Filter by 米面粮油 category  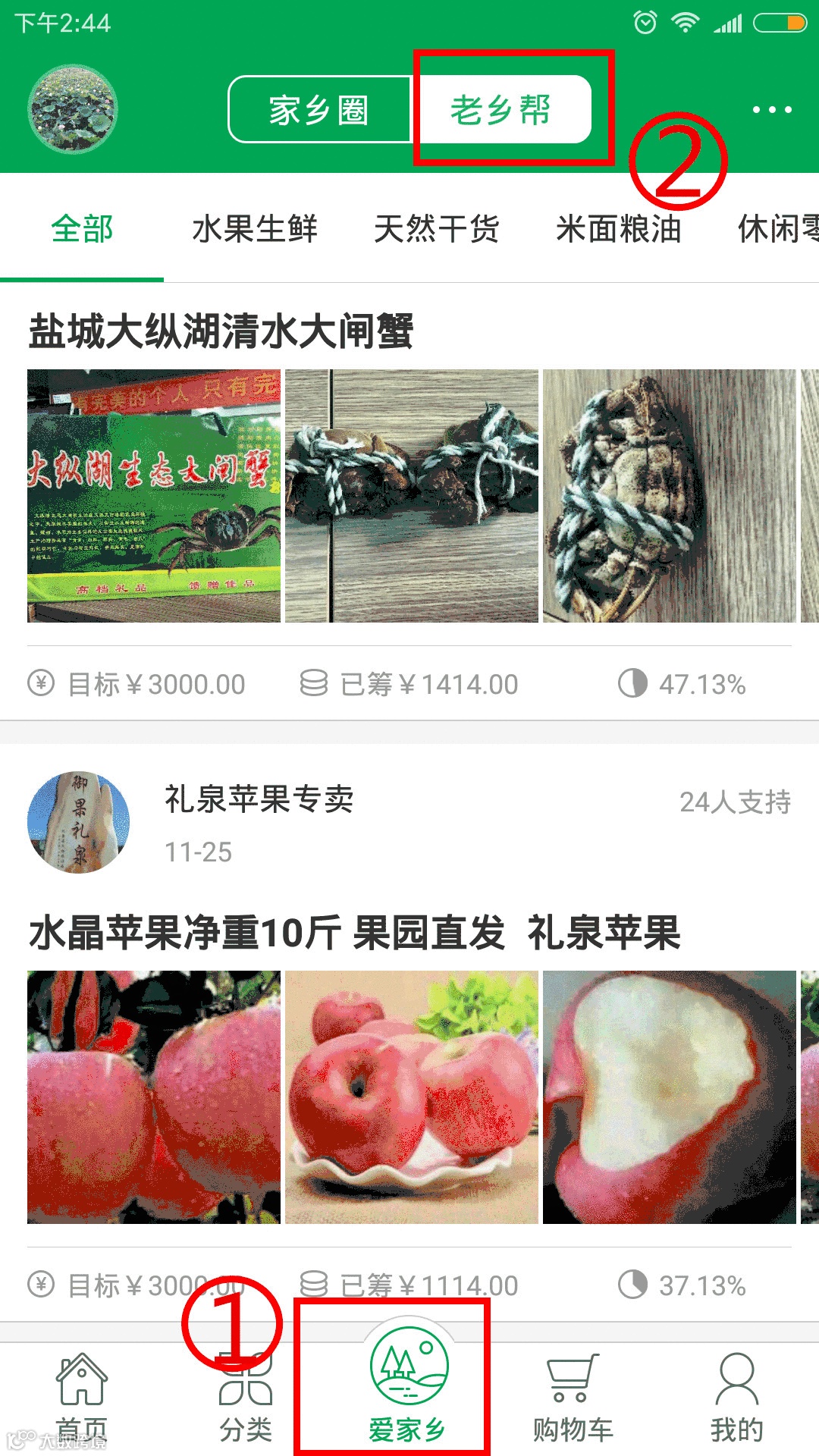tap(619, 229)
